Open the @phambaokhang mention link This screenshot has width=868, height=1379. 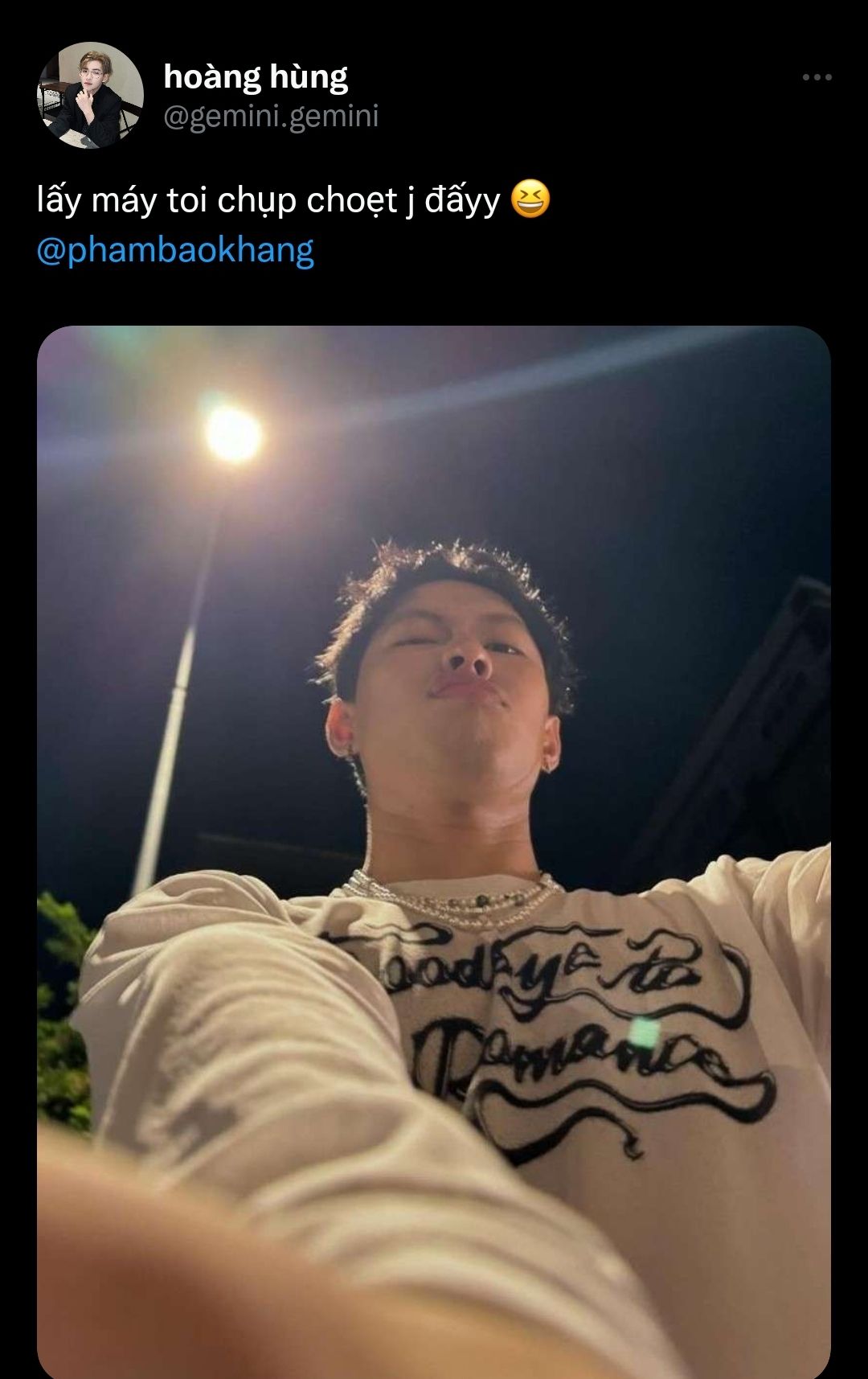tap(175, 250)
